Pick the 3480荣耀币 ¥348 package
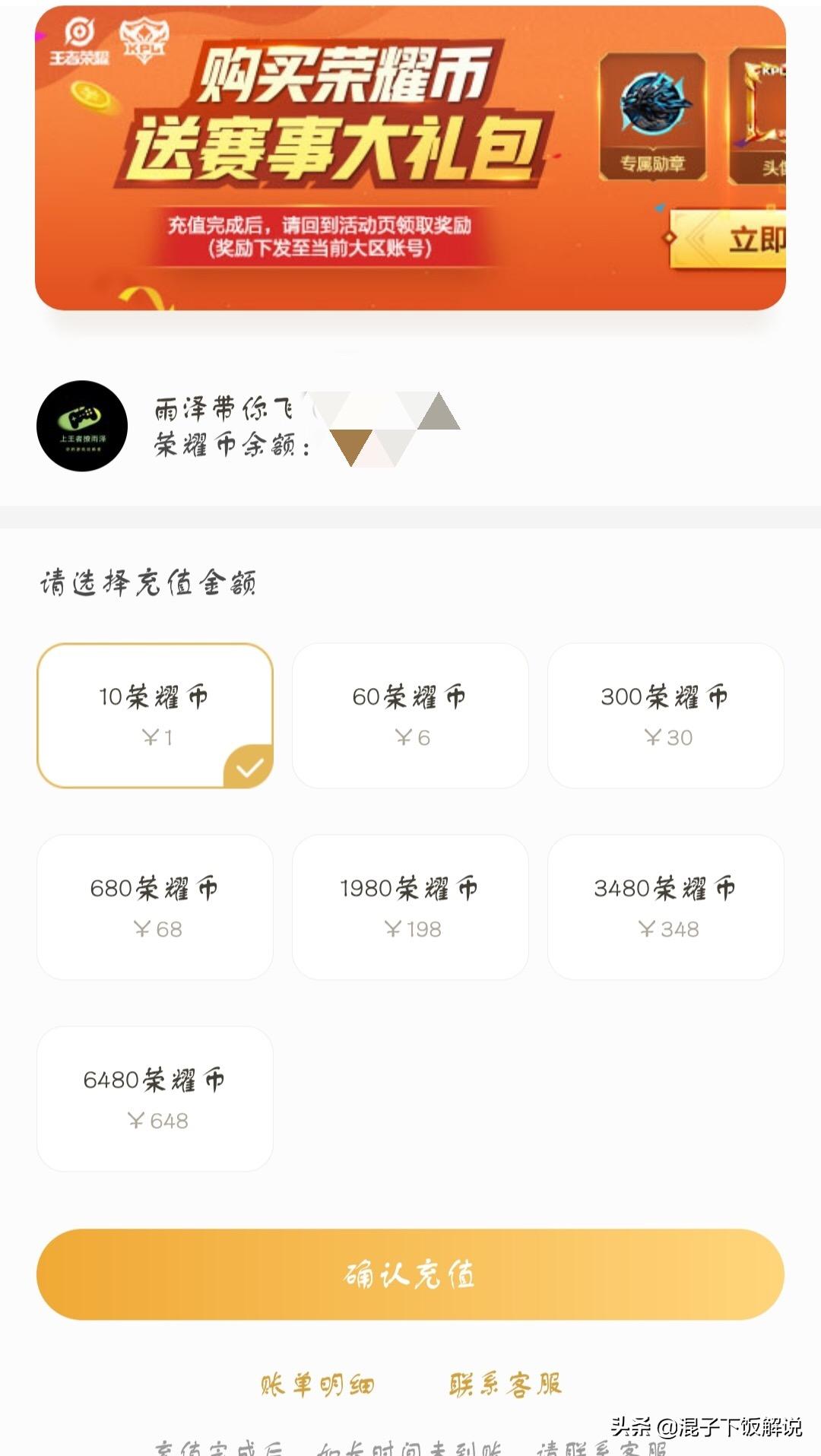Screen dimensions: 821x1456 (x=665, y=906)
